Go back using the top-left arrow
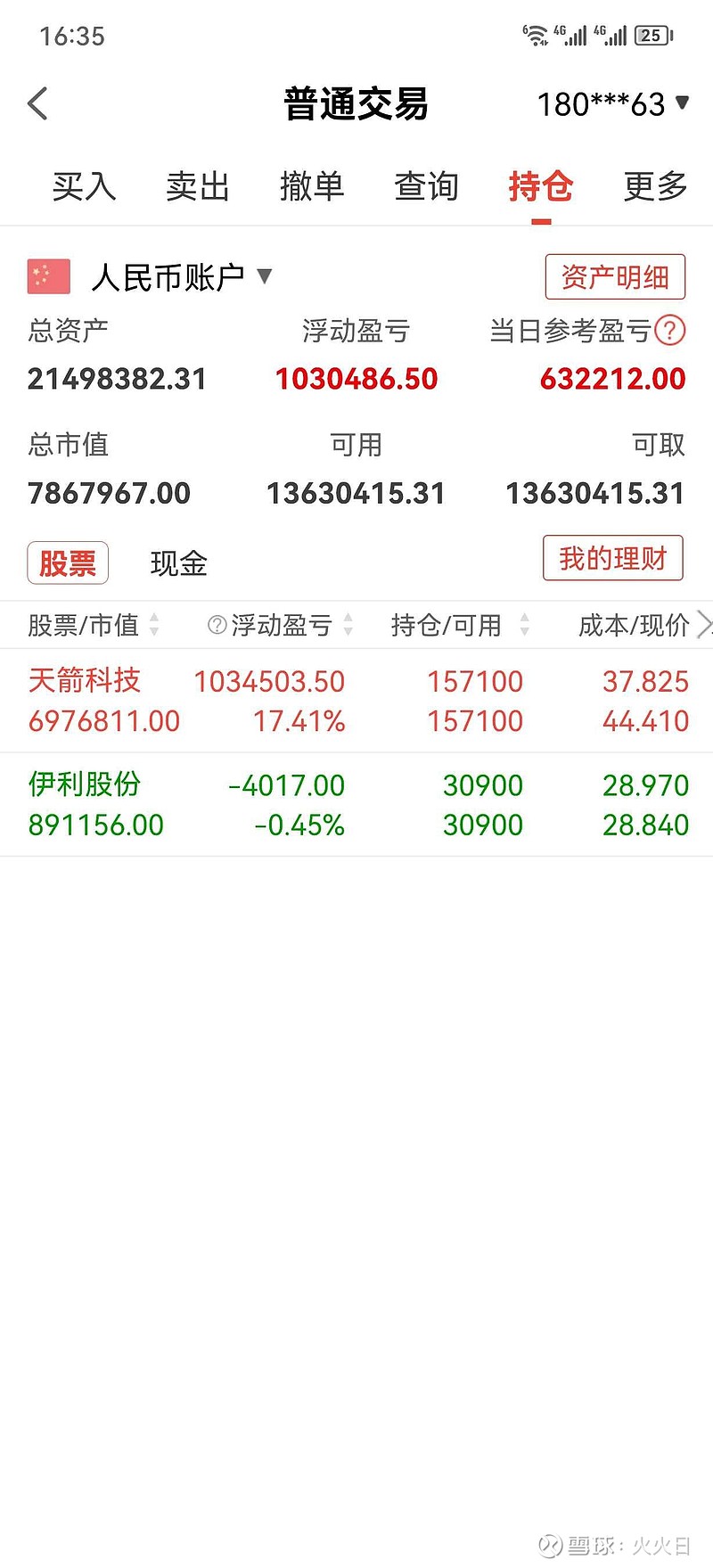 click(38, 104)
